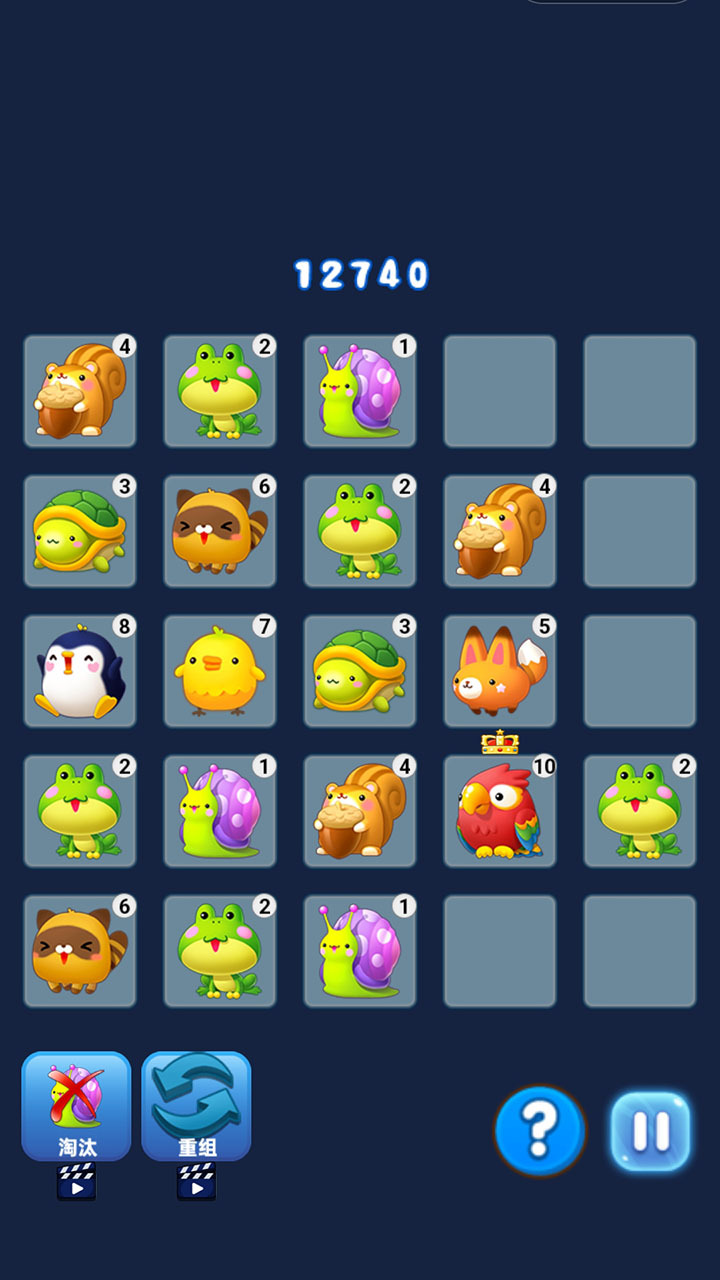Open the question mark help button

point(539,1130)
